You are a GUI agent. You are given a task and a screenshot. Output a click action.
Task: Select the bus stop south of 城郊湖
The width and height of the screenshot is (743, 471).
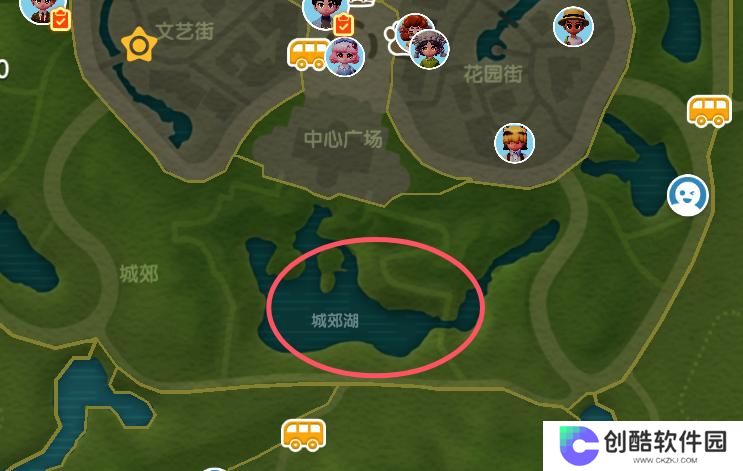pos(303,435)
